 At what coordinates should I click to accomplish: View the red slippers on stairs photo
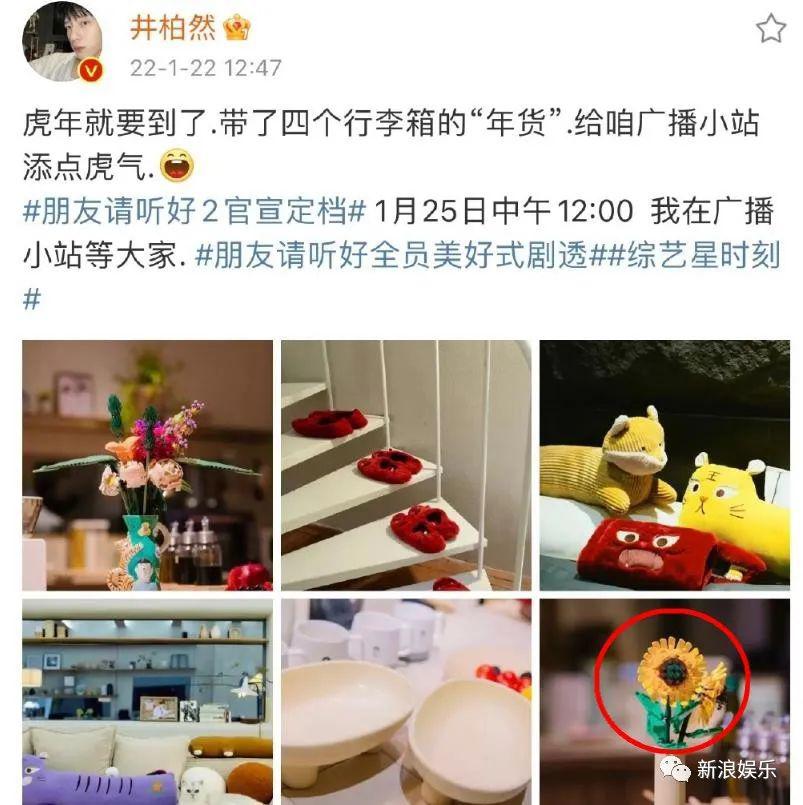pos(406,465)
